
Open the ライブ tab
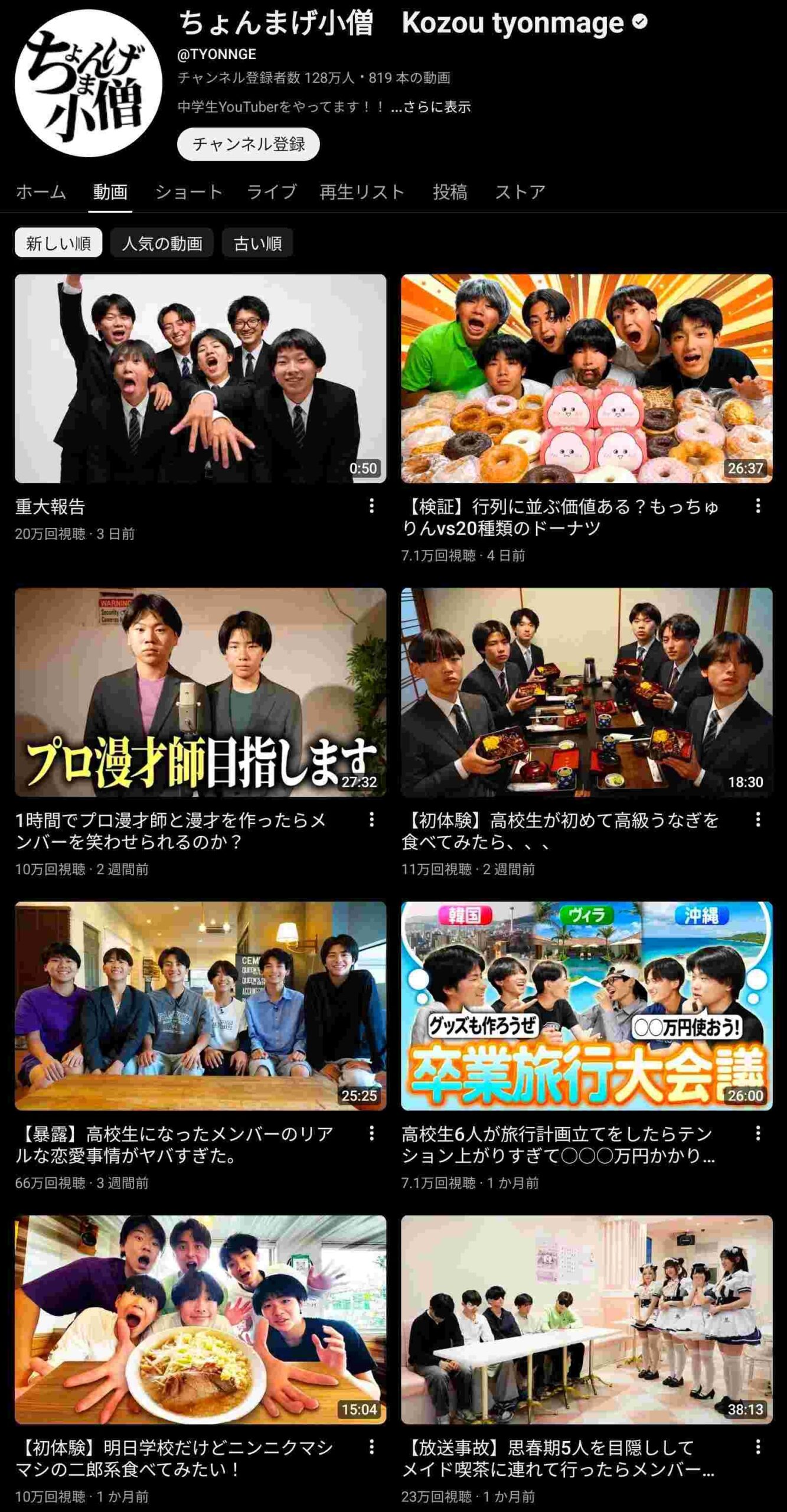tap(271, 192)
